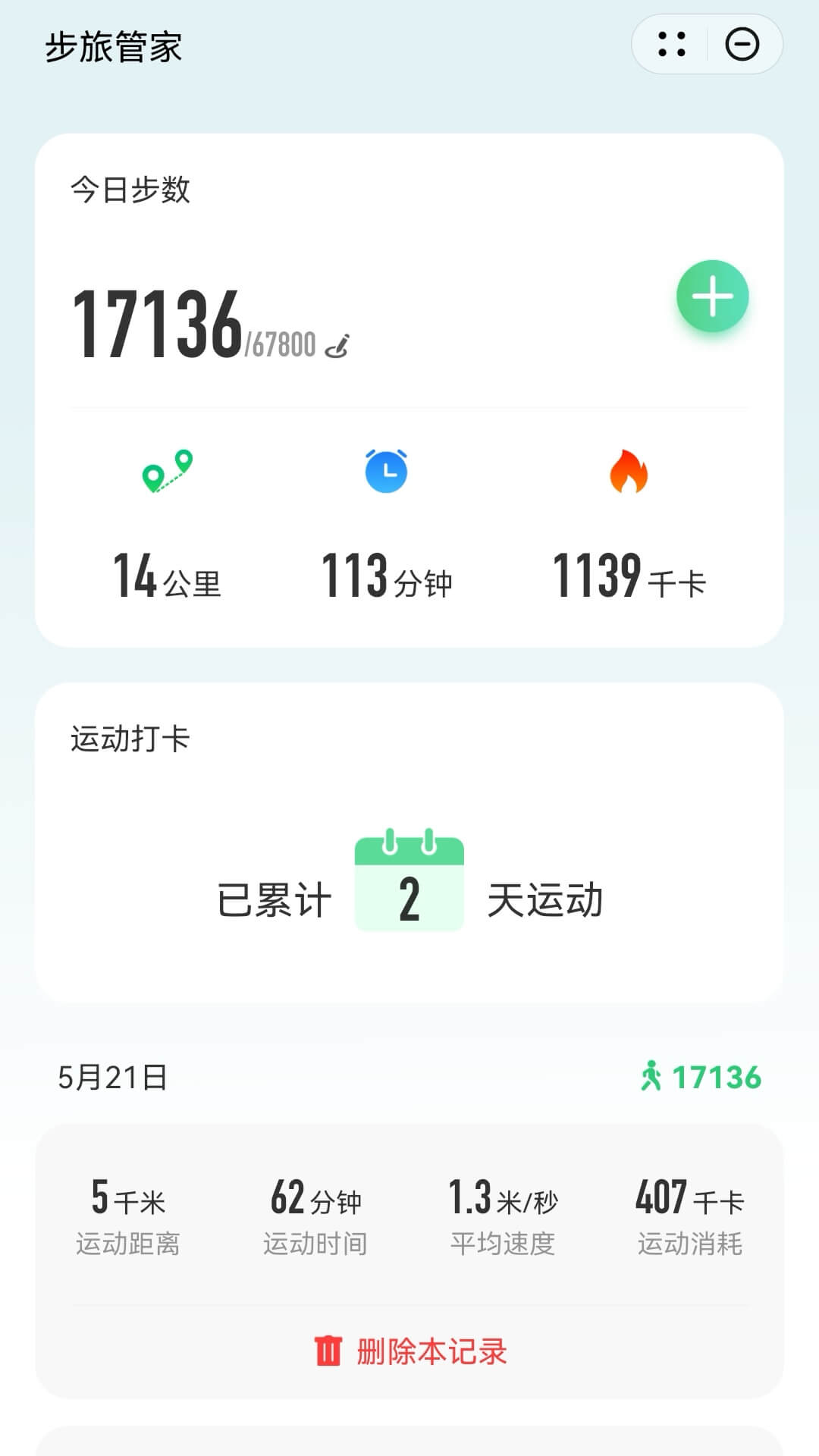
Task: Close the mini program with the circle button
Action: [x=742, y=44]
